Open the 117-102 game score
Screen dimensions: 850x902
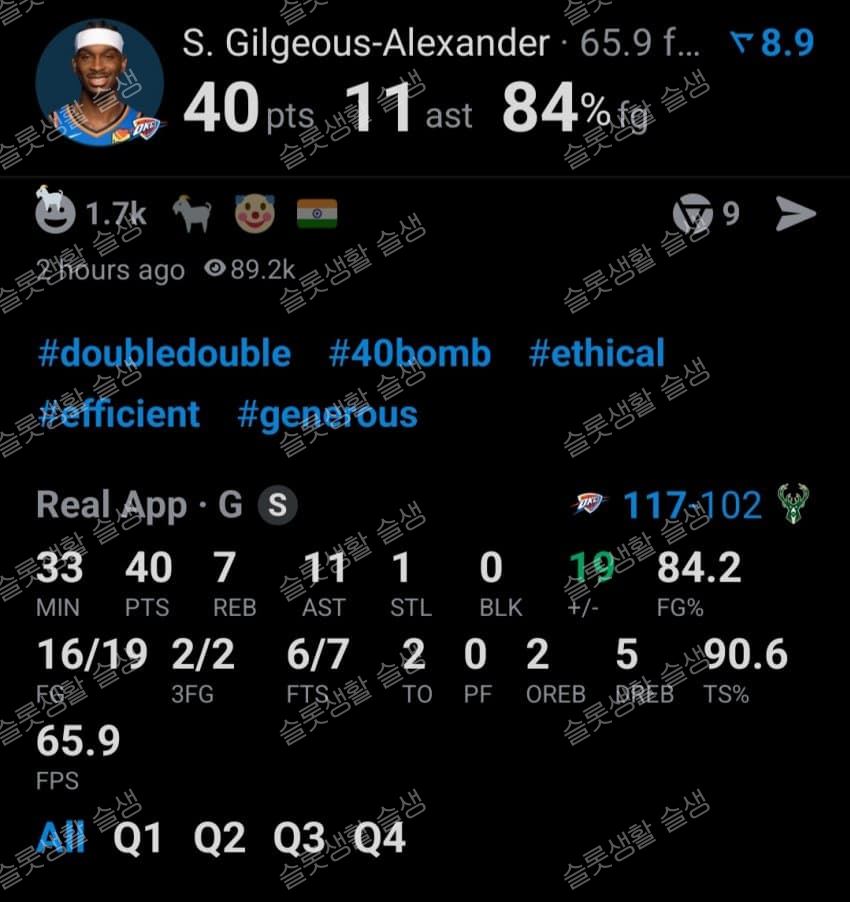tap(691, 505)
